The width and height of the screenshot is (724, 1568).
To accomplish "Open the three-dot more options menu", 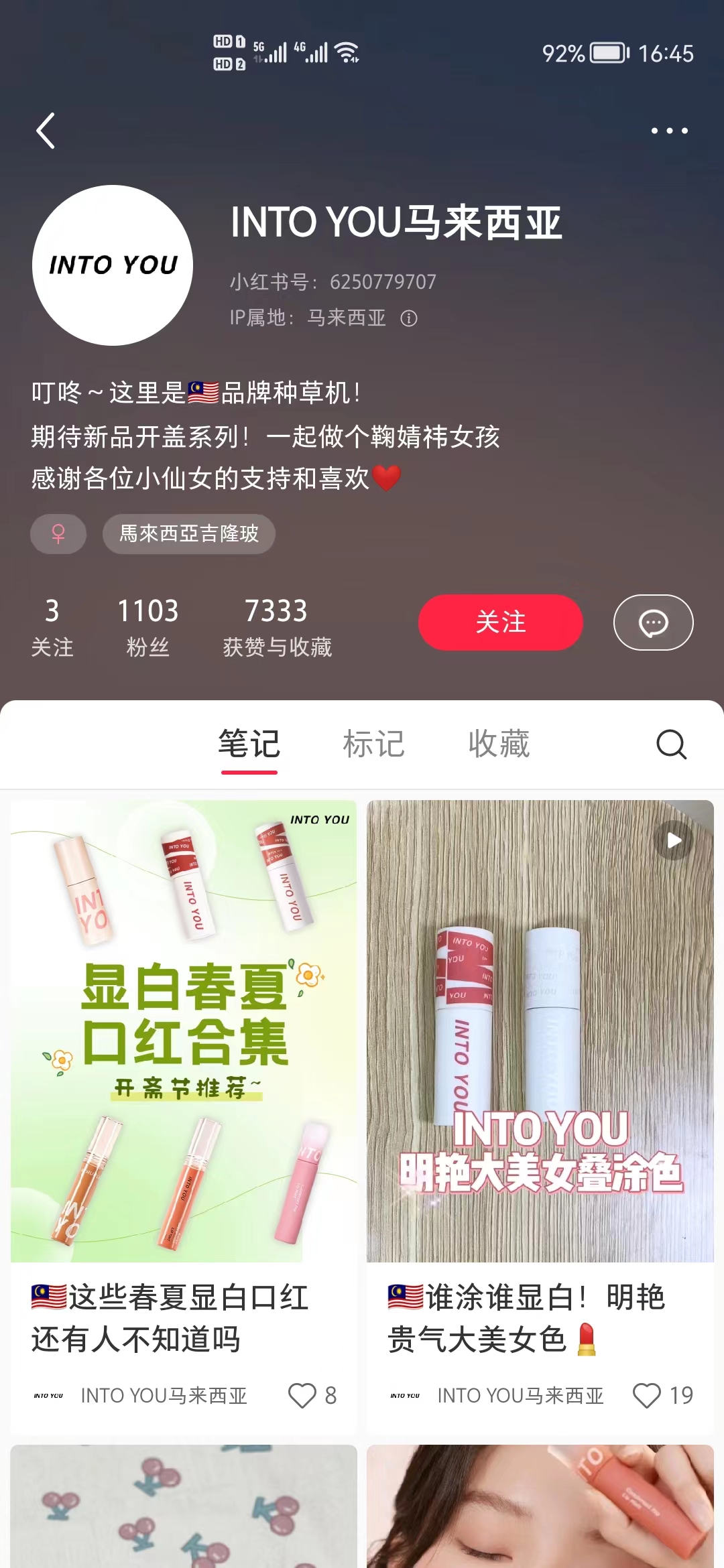I will 668,130.
